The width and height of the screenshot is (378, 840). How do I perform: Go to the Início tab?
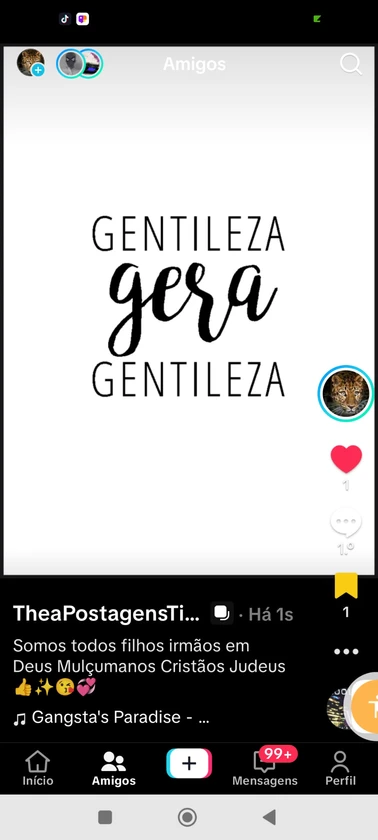click(x=37, y=768)
